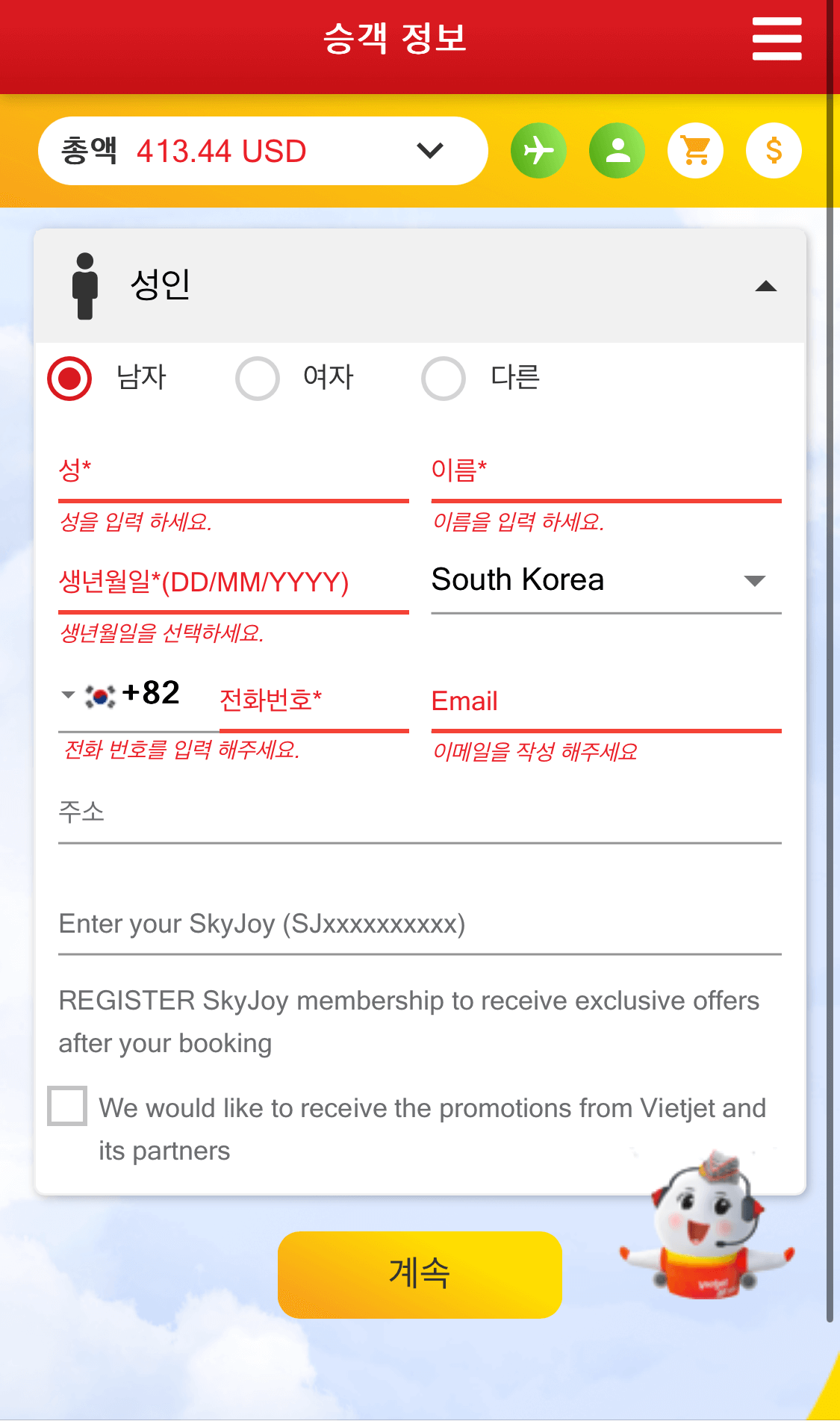
Task: Open the hamburger menu
Action: pos(777,39)
